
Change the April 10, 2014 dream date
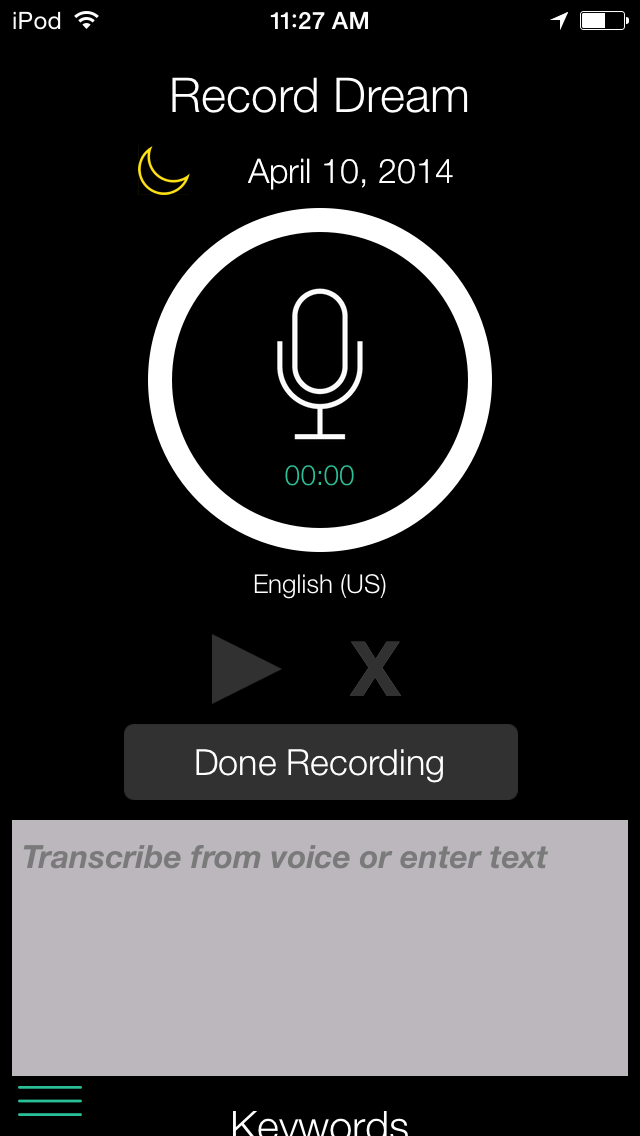350,172
